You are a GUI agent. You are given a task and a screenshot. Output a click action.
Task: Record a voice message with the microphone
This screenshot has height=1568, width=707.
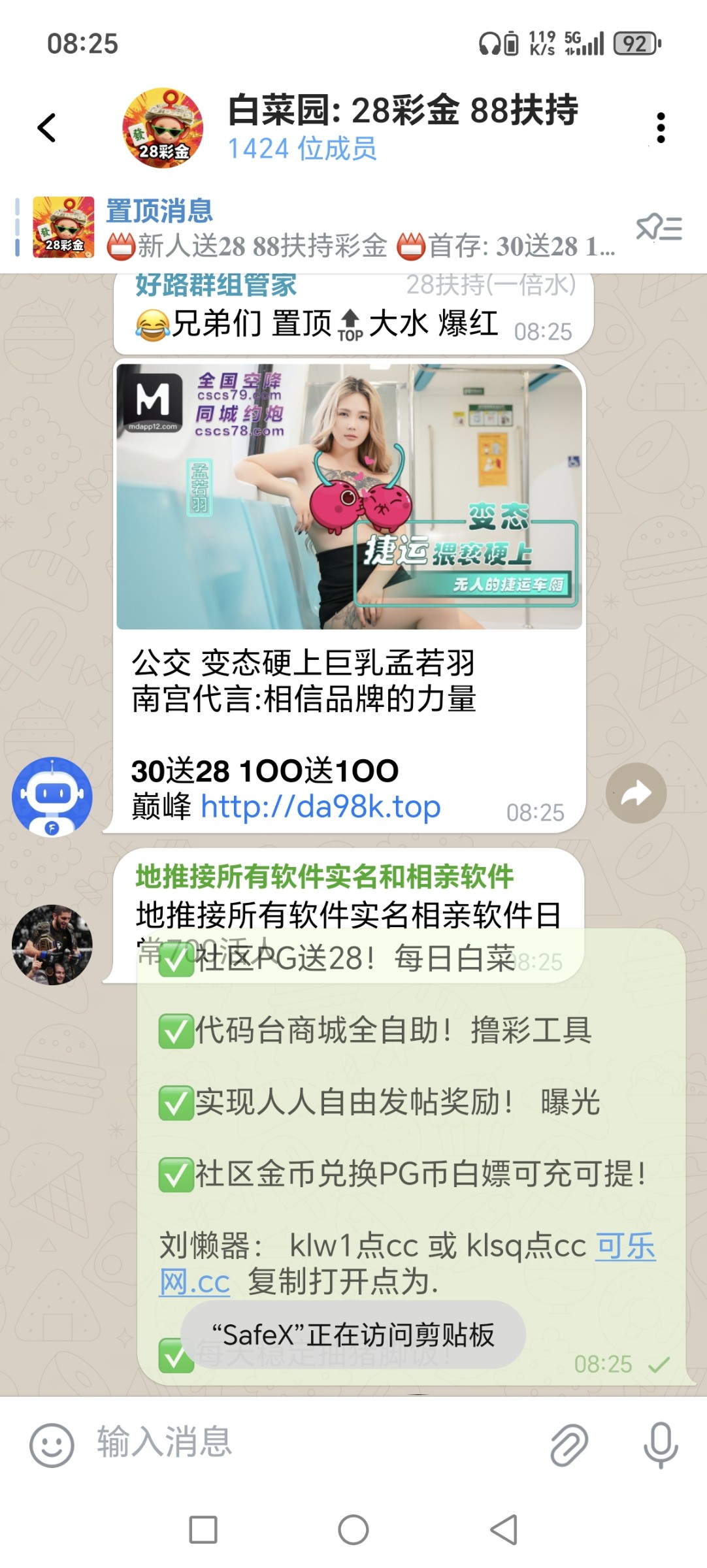(661, 1445)
